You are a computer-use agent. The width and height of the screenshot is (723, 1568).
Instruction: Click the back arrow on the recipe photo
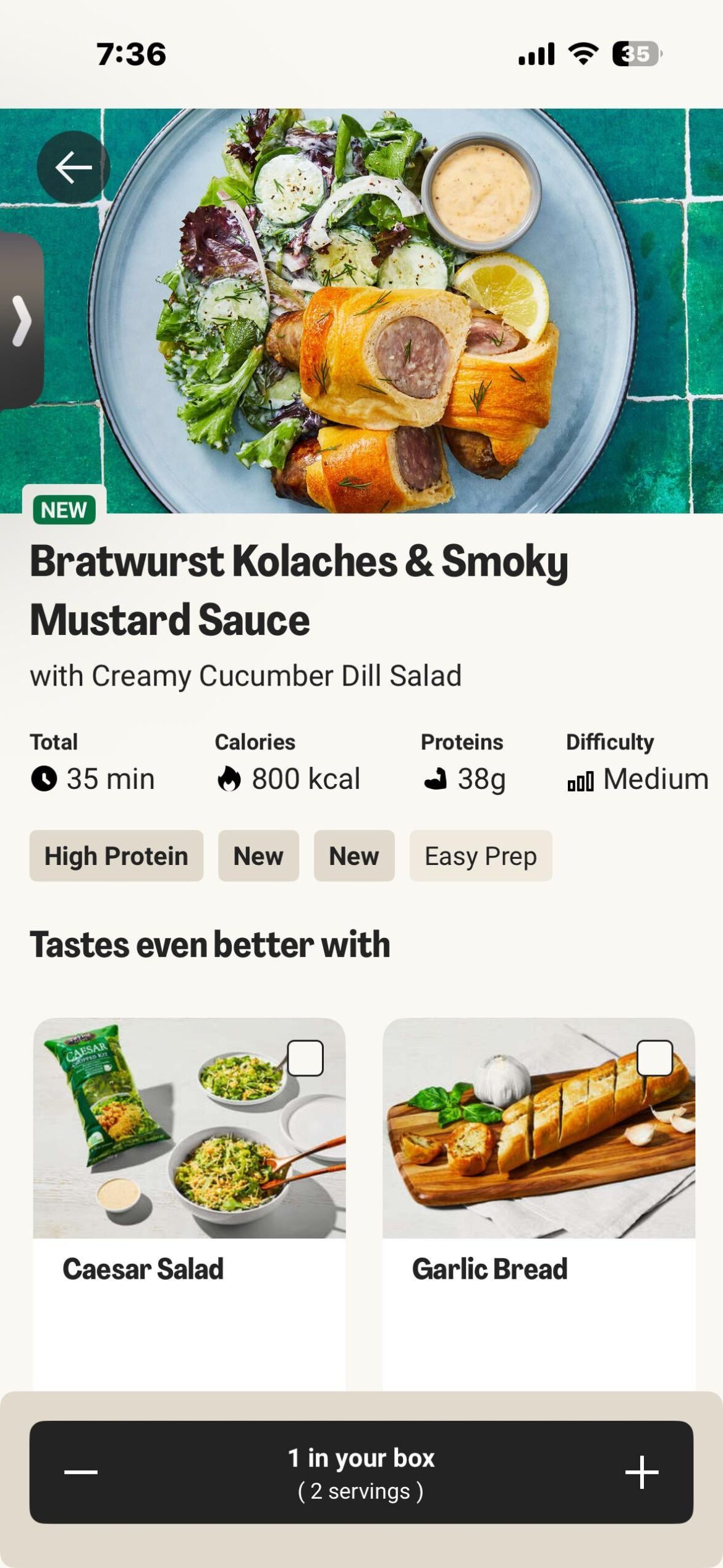pyautogui.click(x=72, y=166)
